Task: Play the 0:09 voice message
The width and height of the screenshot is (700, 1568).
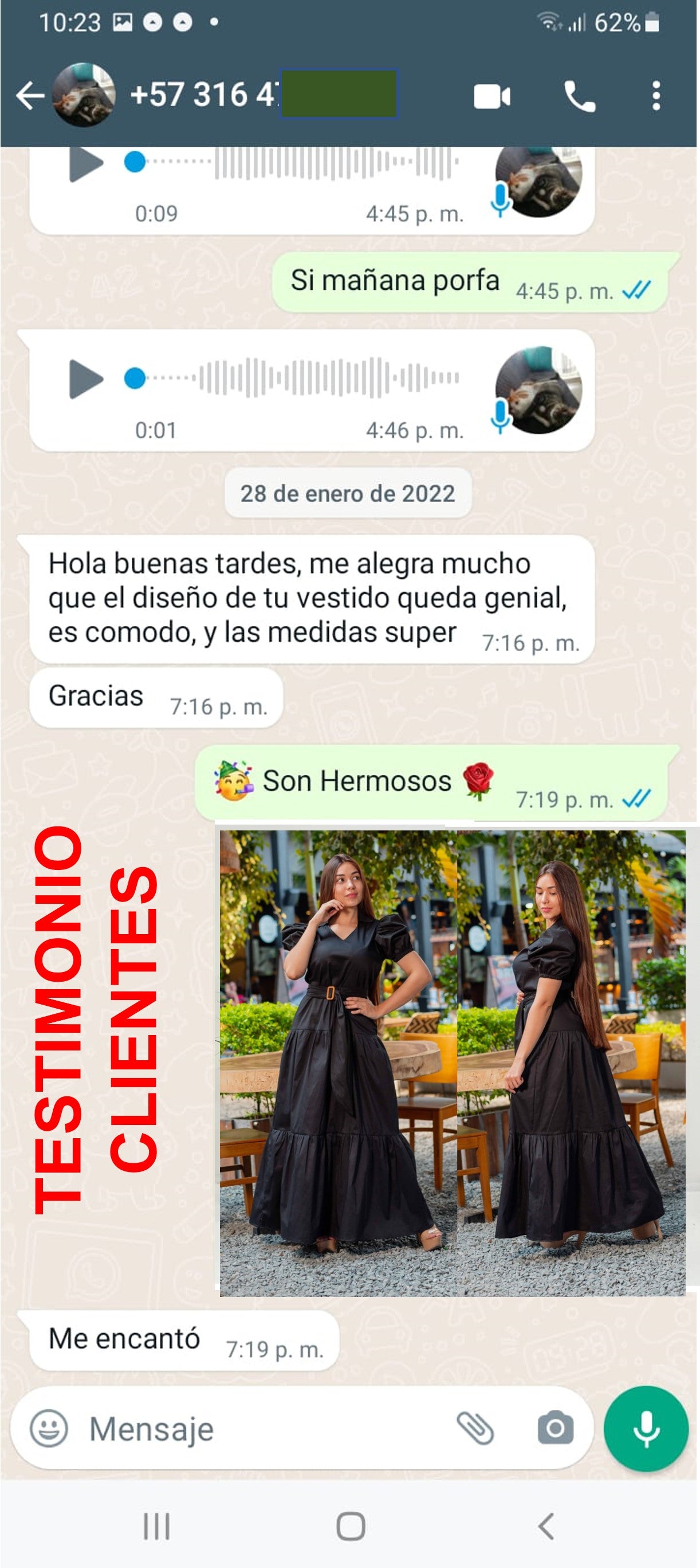Action: 86,163
